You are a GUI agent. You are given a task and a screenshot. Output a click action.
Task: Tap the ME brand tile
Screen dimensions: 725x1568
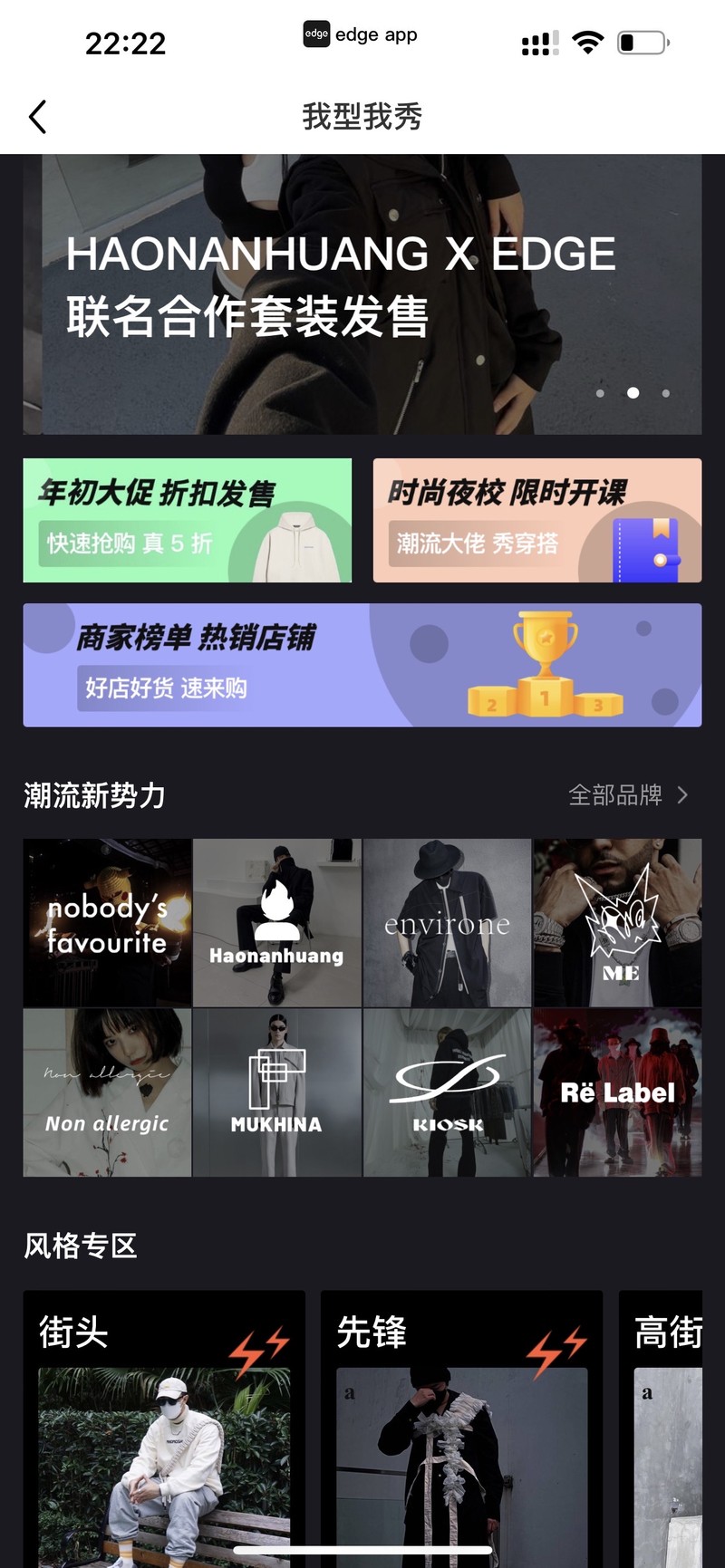(617, 922)
